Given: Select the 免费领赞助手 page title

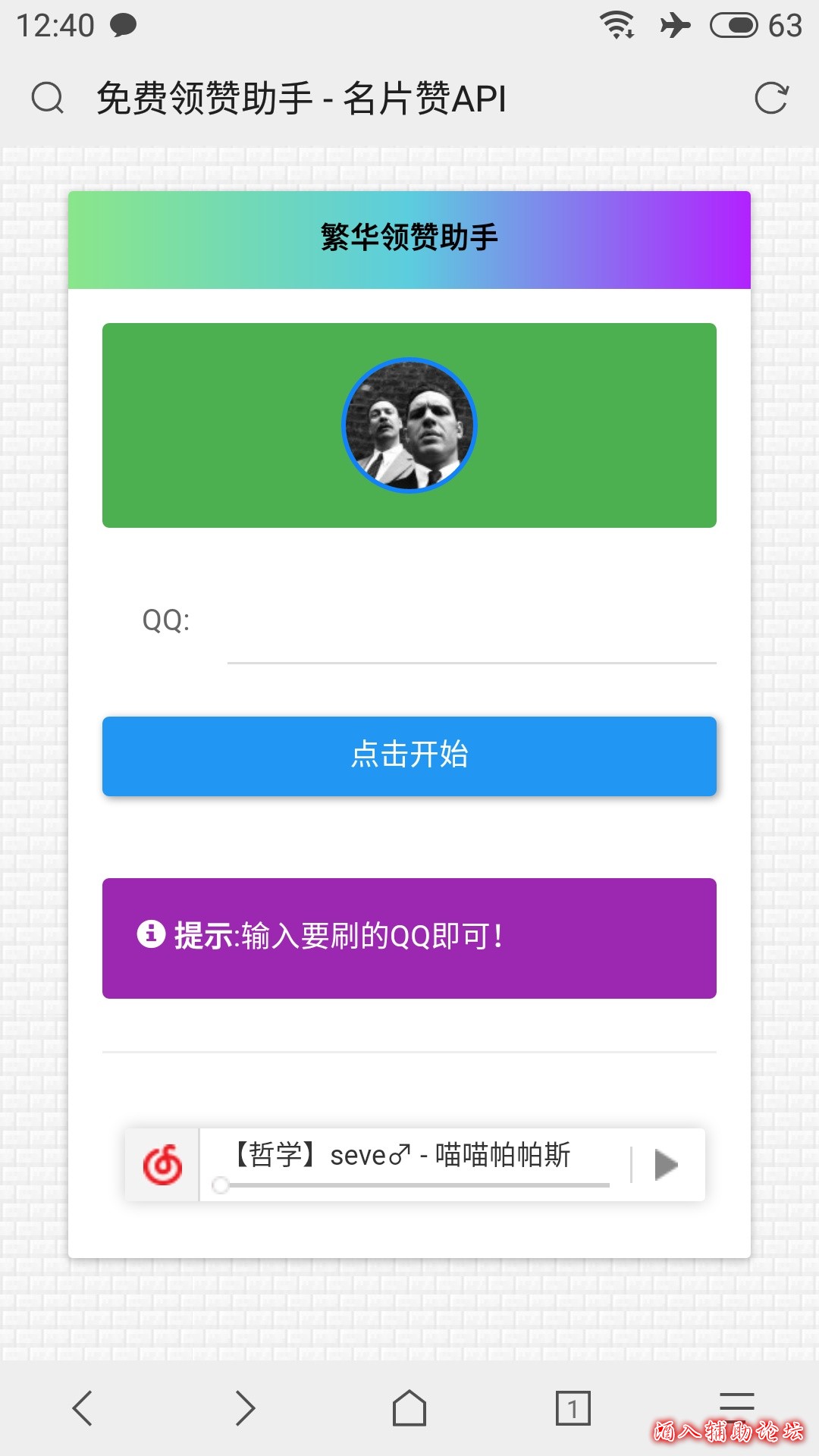Looking at the screenshot, I should [x=302, y=97].
